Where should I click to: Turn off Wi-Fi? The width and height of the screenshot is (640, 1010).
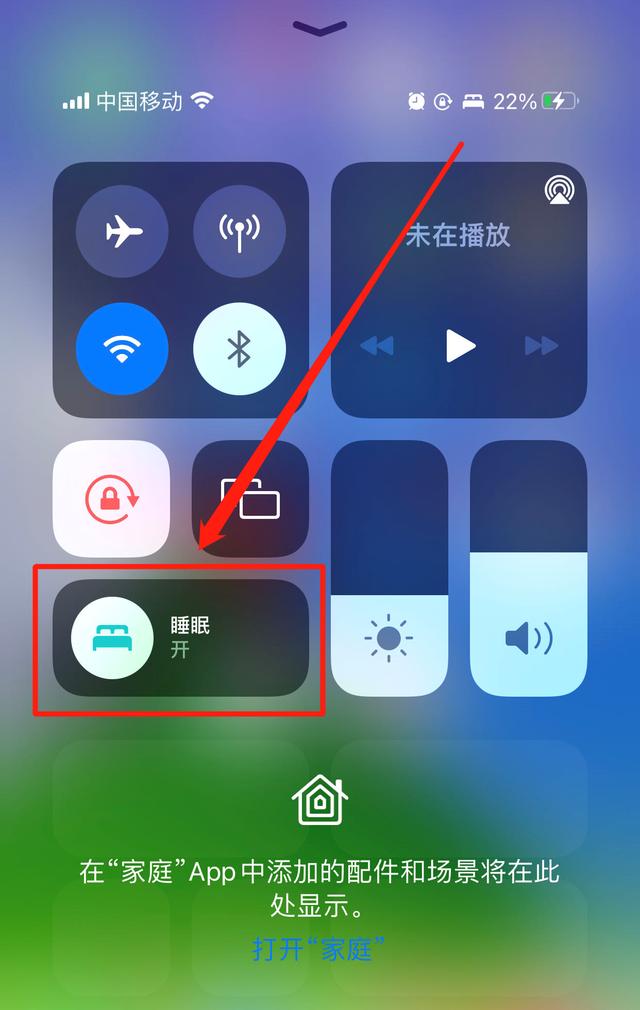122,349
